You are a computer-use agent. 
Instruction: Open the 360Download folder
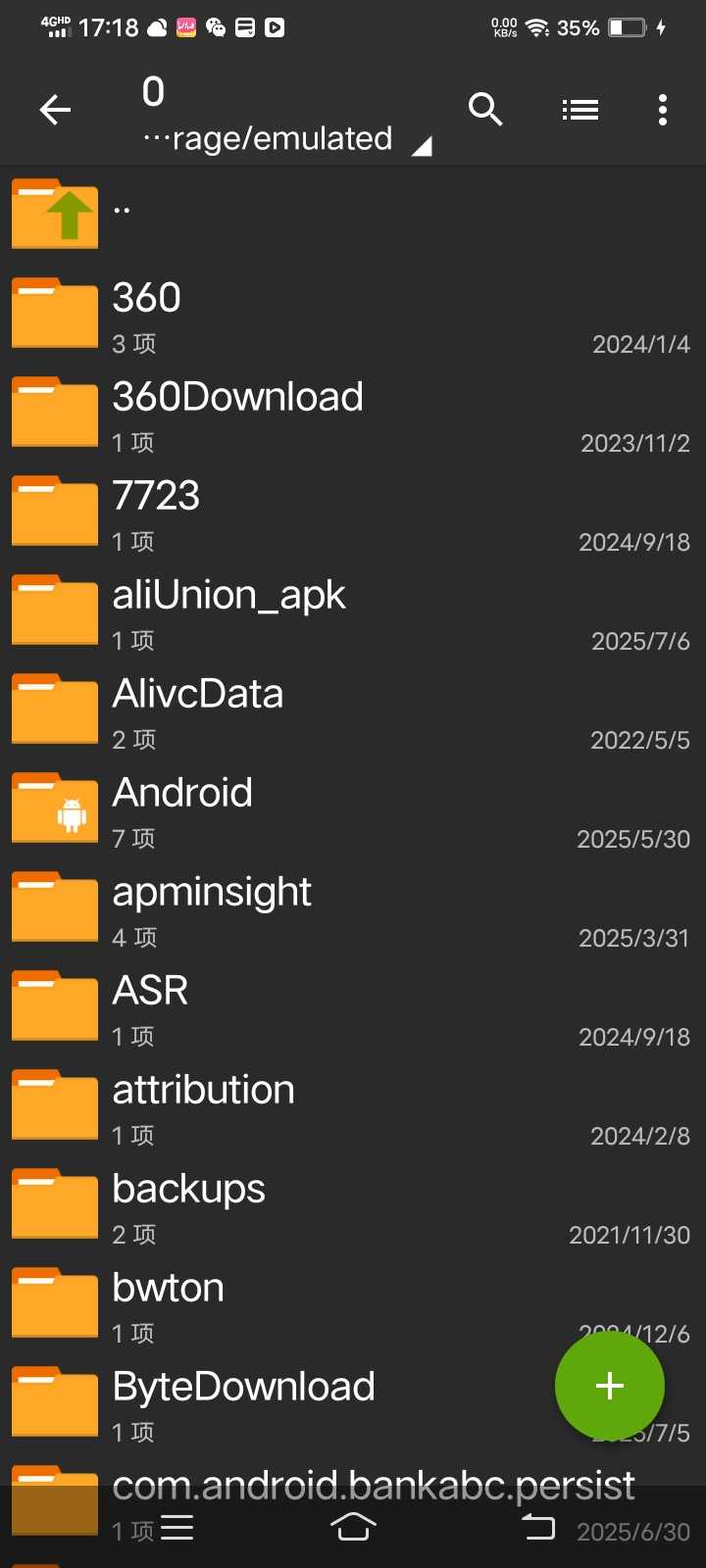click(353, 413)
